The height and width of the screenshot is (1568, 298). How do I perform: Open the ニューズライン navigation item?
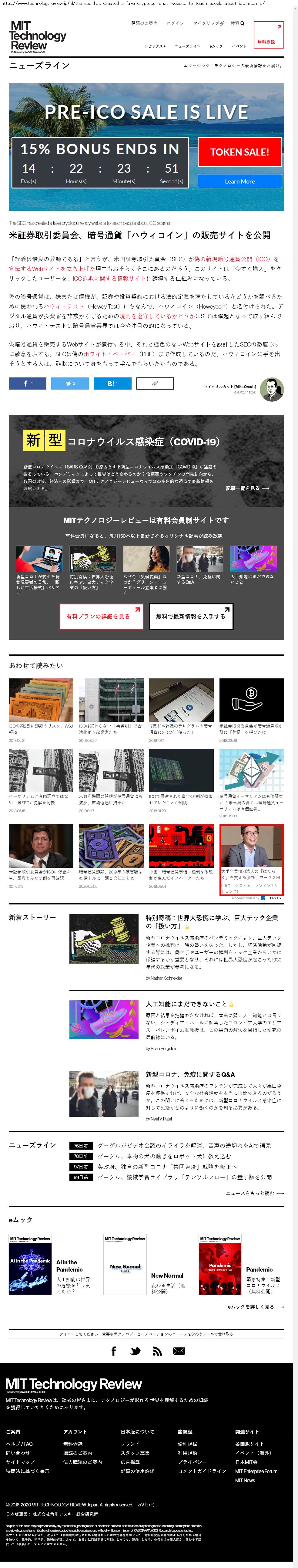(187, 46)
